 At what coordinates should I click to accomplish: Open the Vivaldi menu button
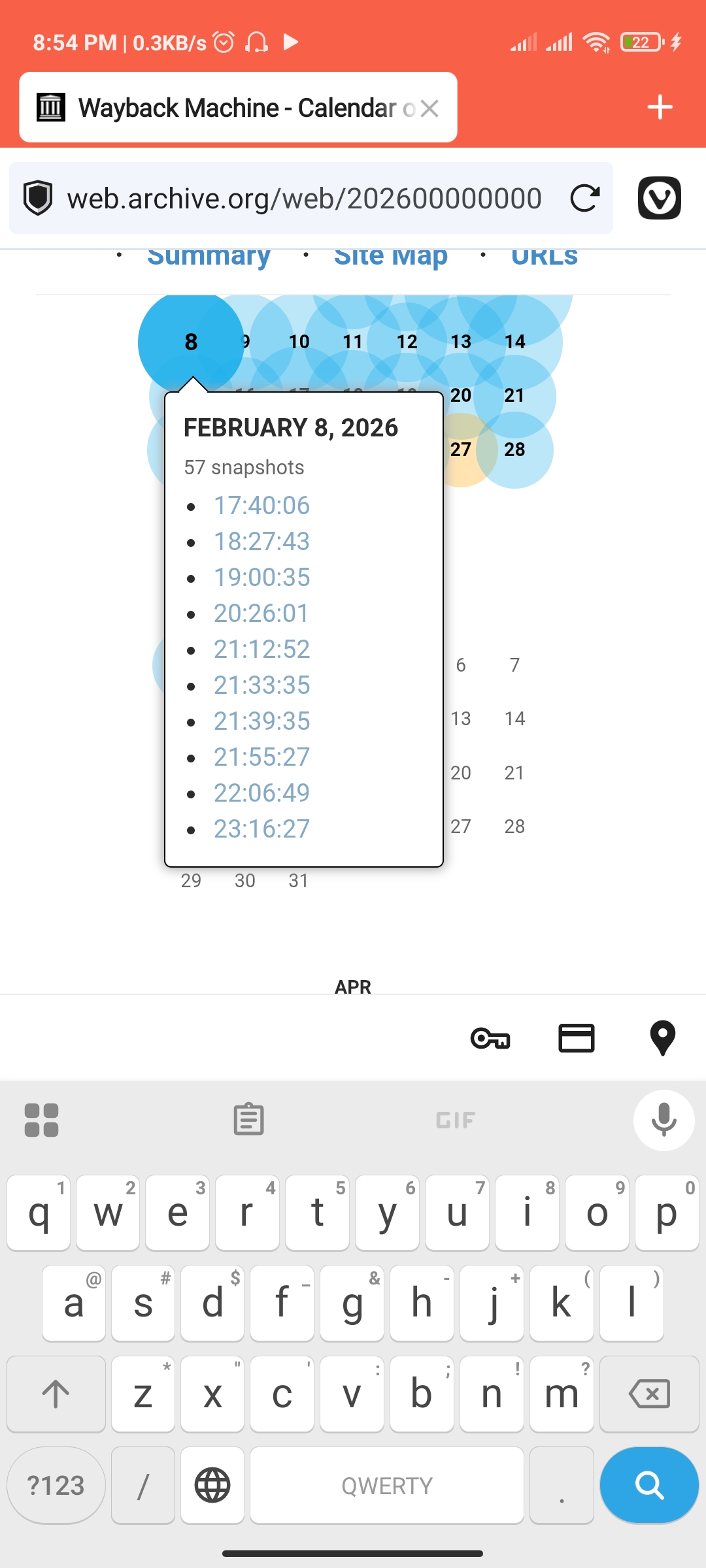[x=659, y=198]
